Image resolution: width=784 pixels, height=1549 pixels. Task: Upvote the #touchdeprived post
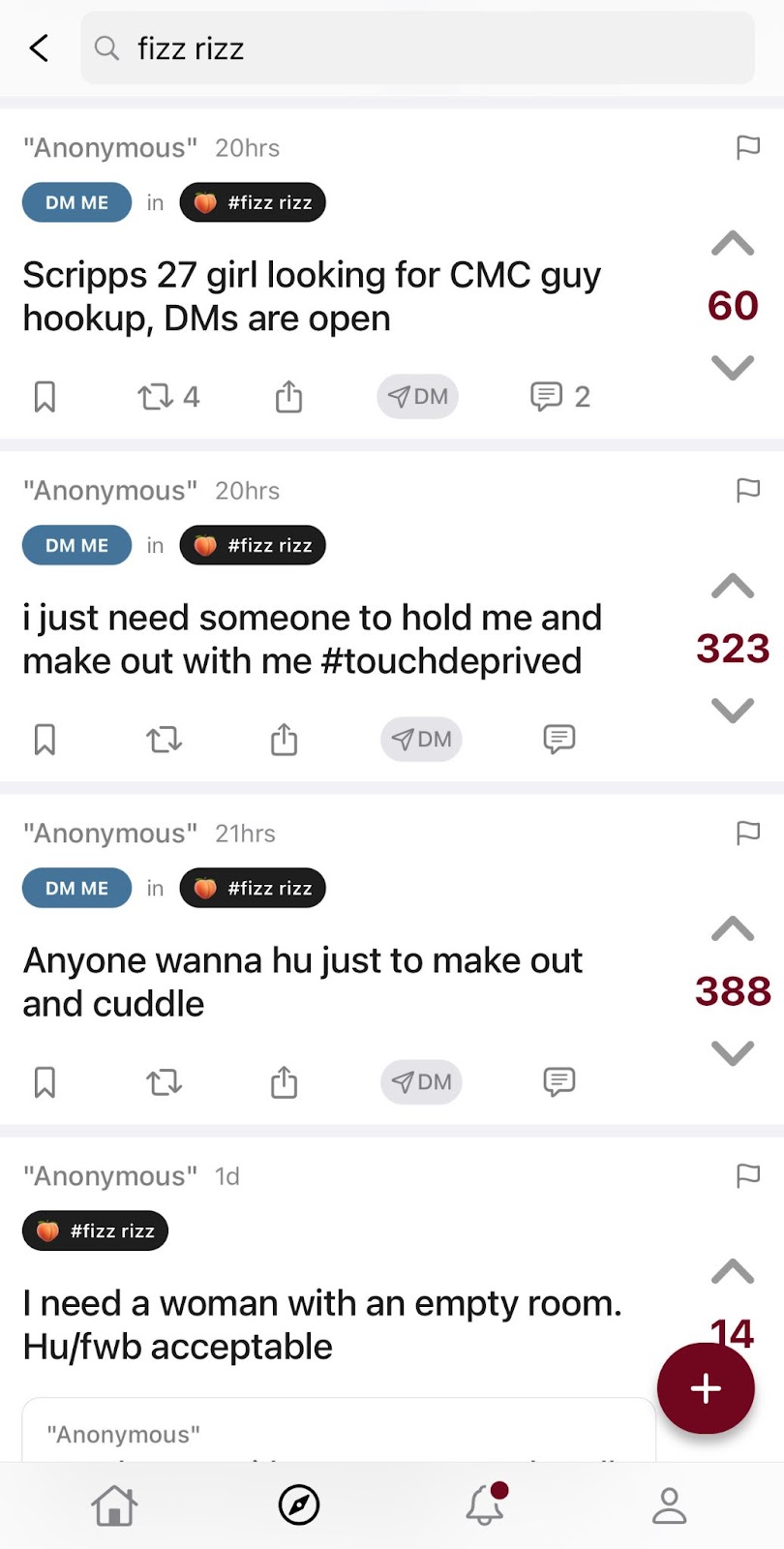pos(732,586)
